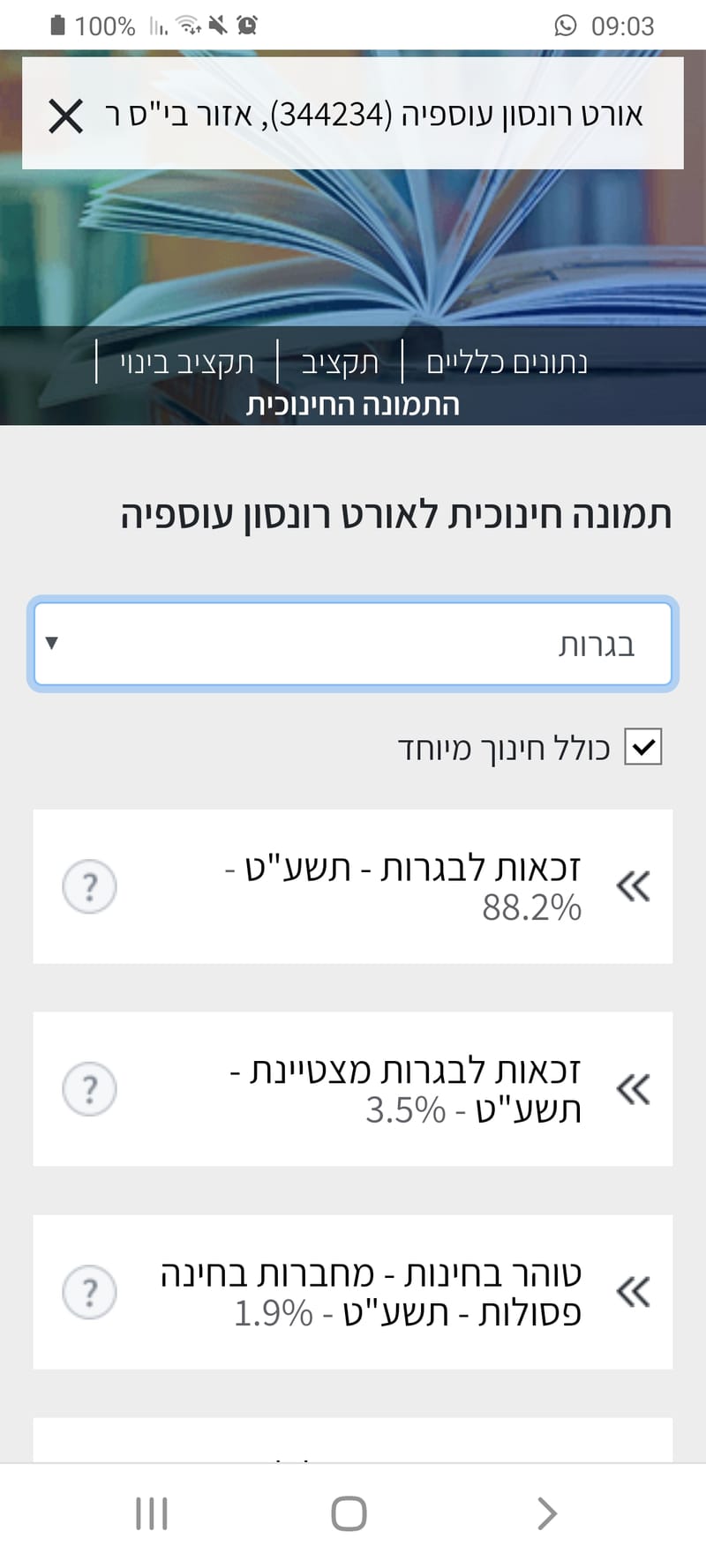Go to the phone home screen
The height and width of the screenshot is (1568, 706).
(x=349, y=1513)
